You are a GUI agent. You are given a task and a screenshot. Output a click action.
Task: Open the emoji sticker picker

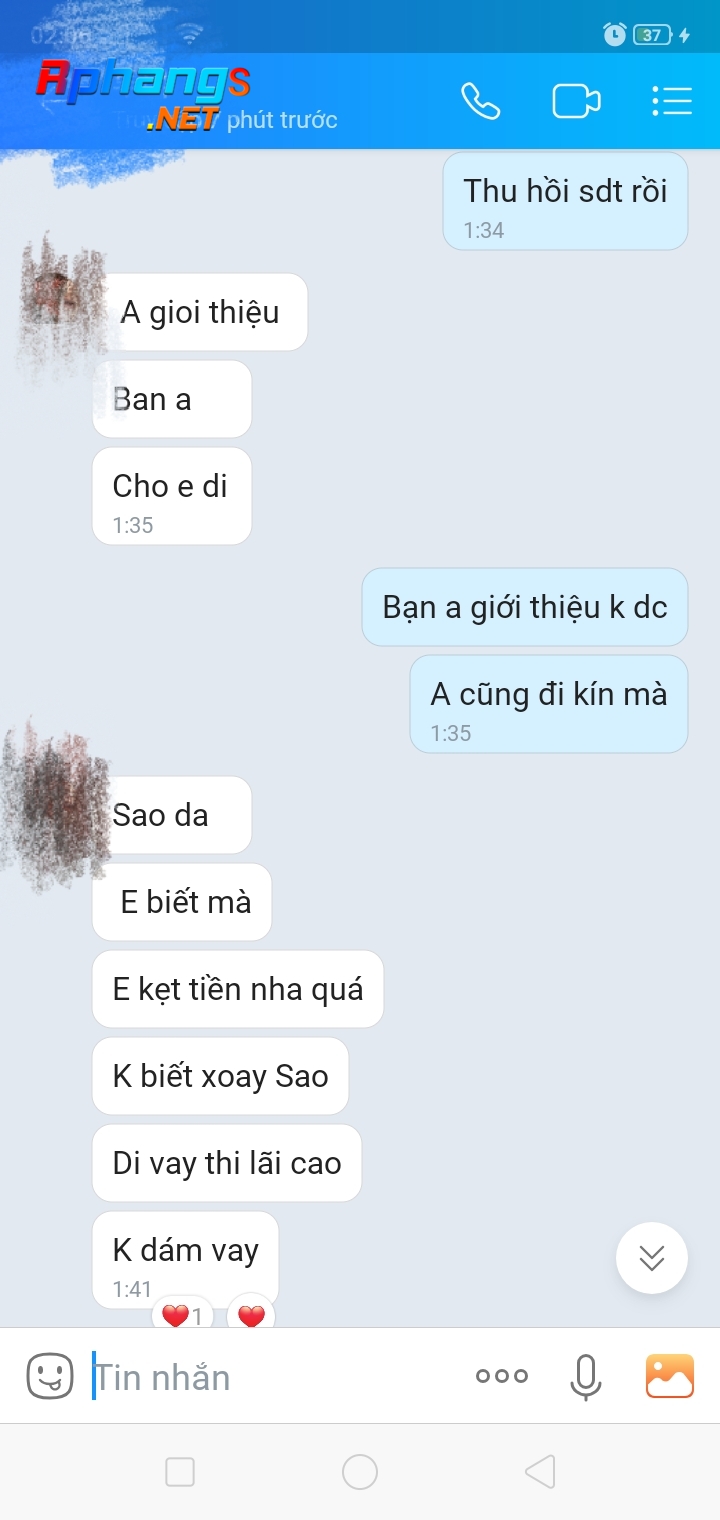click(x=50, y=1376)
